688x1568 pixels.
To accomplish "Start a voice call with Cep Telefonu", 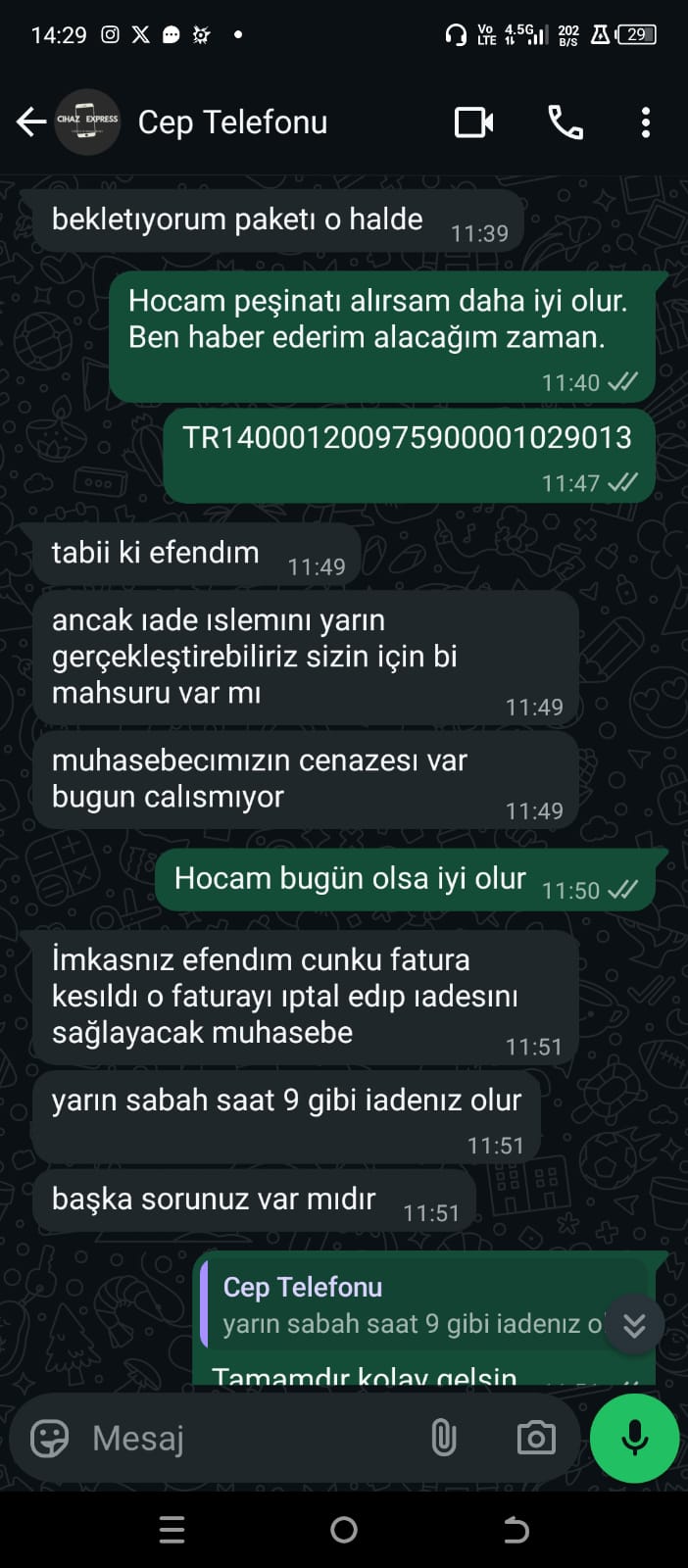I will coord(565,122).
